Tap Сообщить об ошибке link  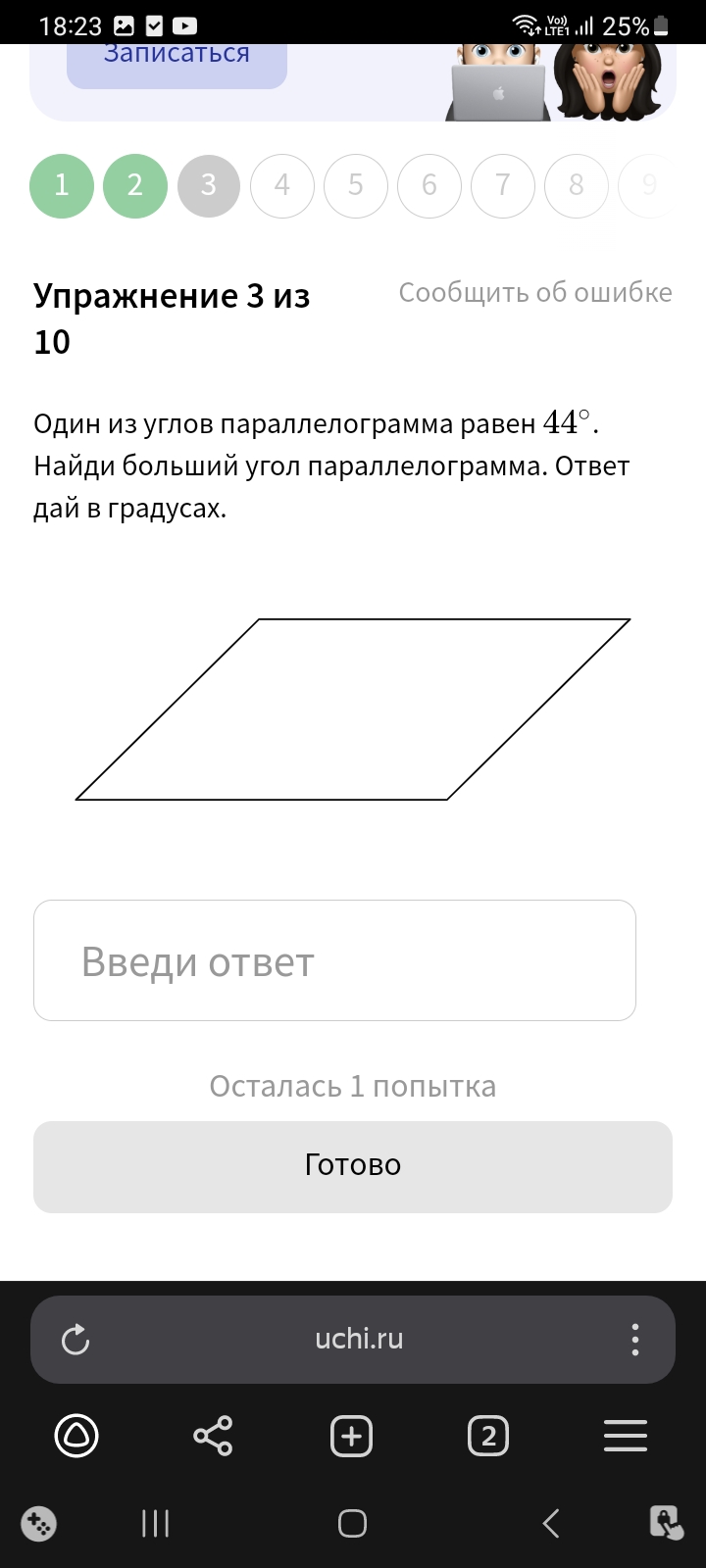click(535, 293)
